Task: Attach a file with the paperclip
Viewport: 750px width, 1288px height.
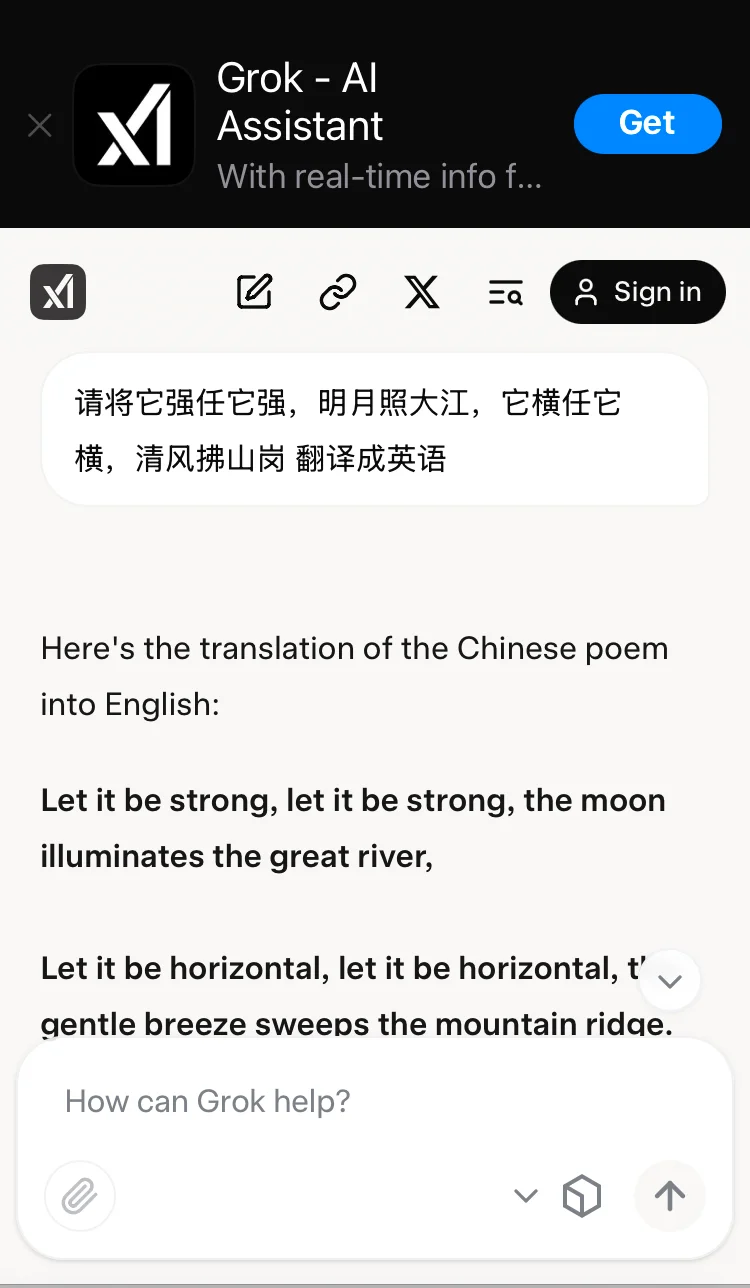Action: (80, 1196)
